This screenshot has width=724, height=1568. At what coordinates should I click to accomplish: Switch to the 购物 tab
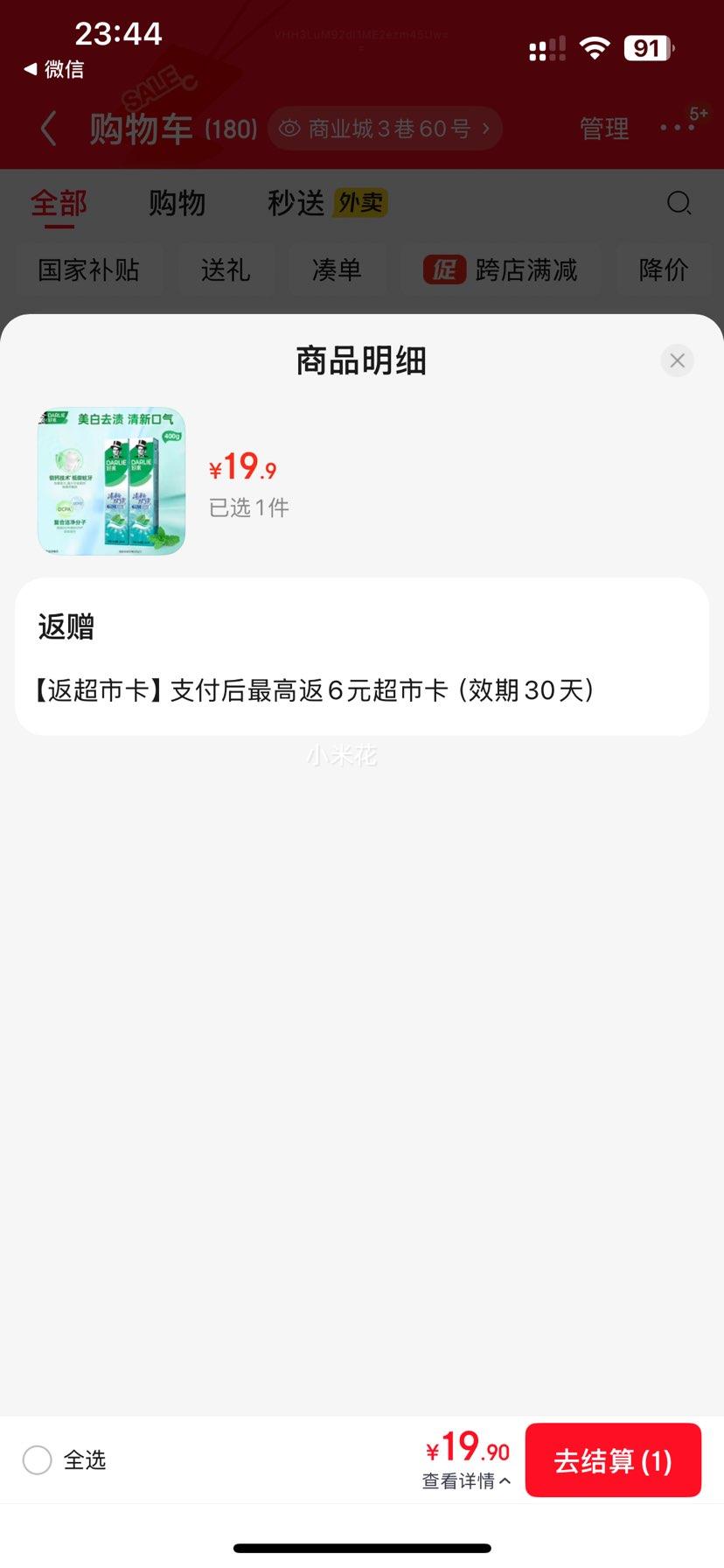(x=177, y=203)
